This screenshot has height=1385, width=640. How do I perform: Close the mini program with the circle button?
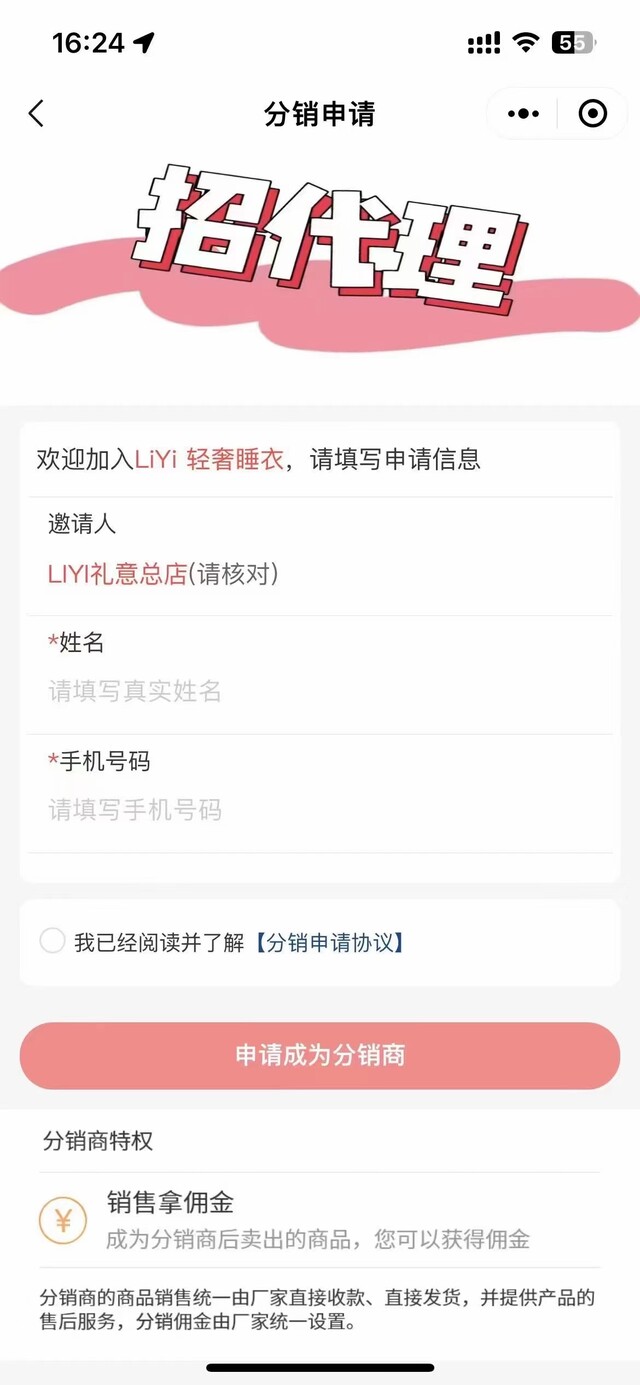(x=593, y=114)
